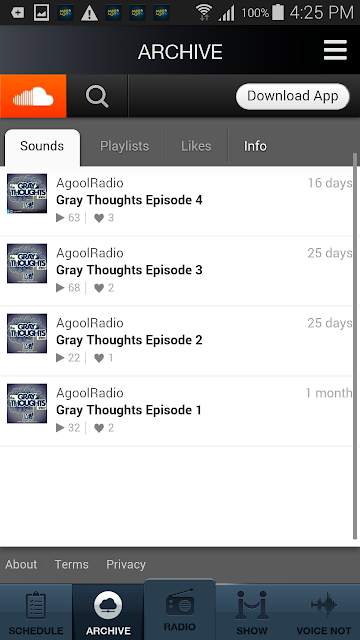This screenshot has width=360, height=640.
Task: Select the Archive bottom tab
Action: click(108, 612)
